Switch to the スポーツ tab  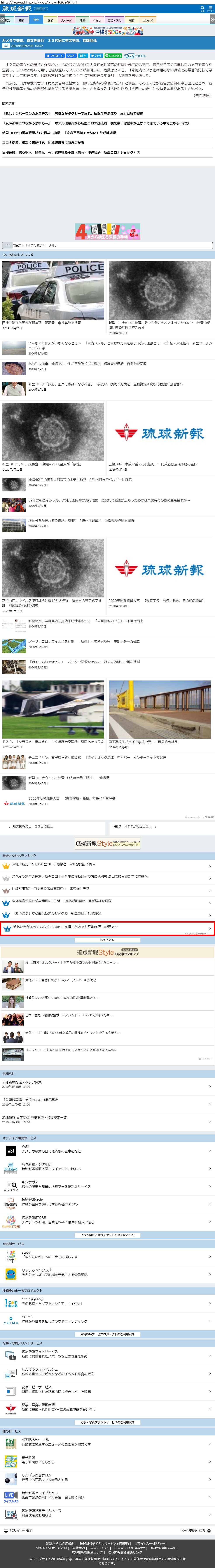(x=66, y=20)
